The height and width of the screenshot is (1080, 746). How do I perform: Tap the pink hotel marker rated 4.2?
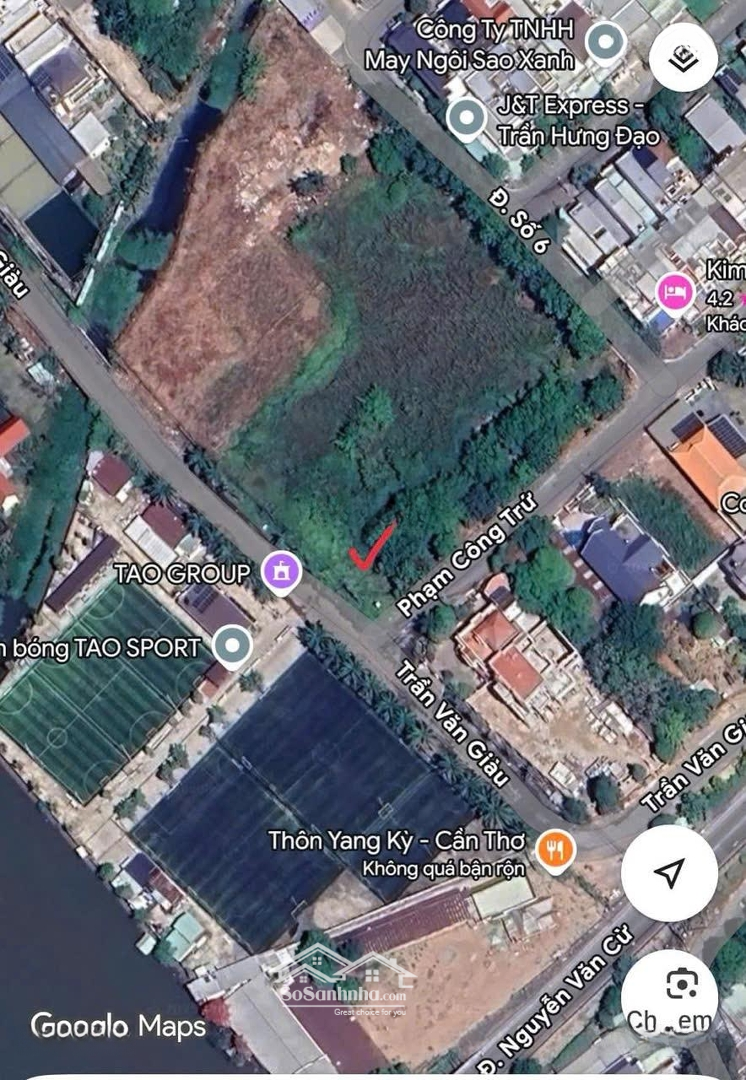coord(675,293)
